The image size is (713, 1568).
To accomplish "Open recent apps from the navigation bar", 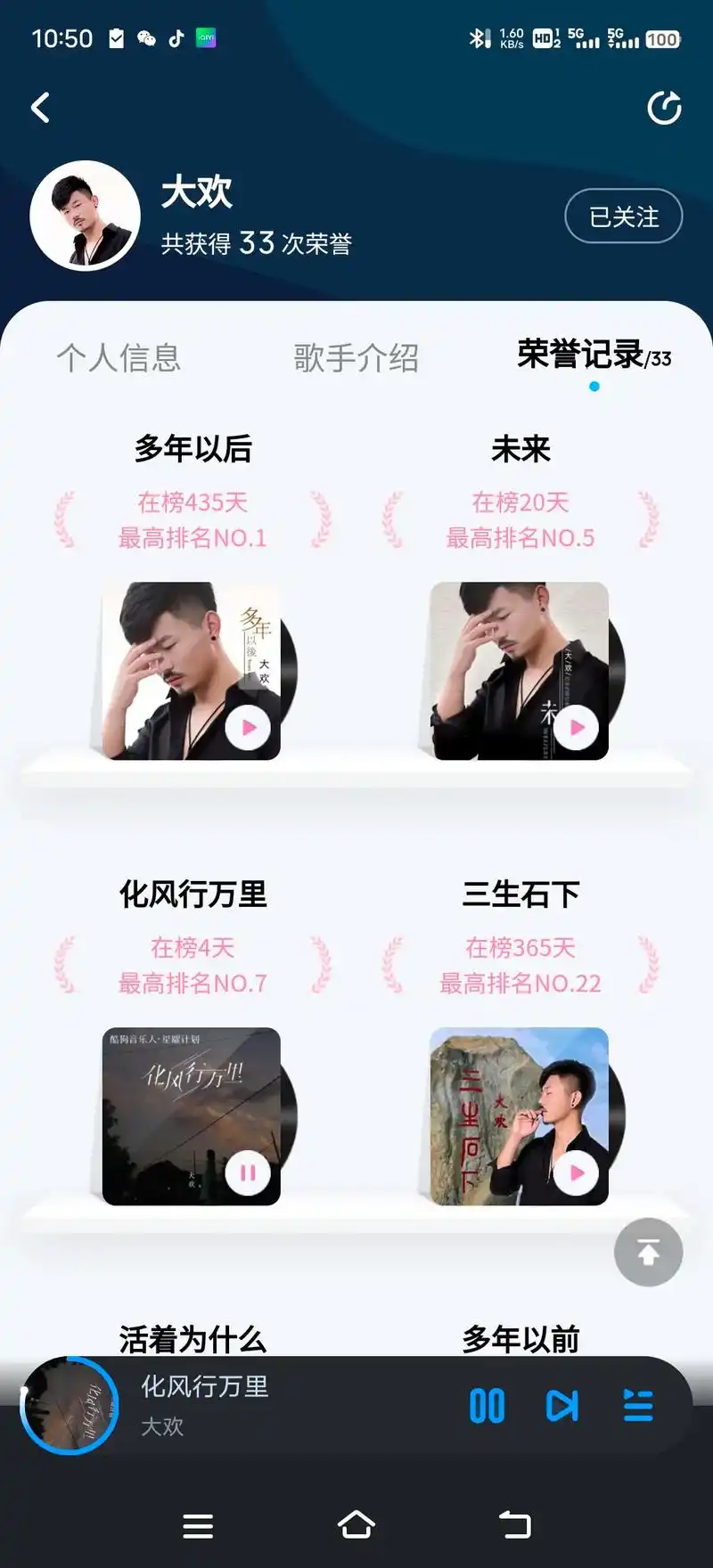I will point(198,1525).
